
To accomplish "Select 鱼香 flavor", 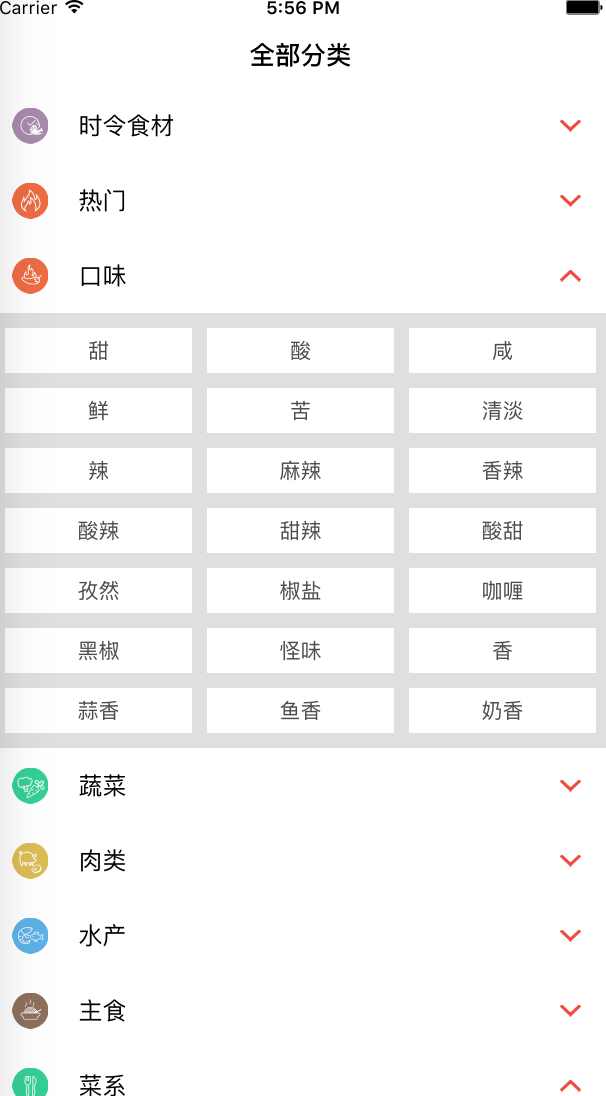I will (x=300, y=711).
